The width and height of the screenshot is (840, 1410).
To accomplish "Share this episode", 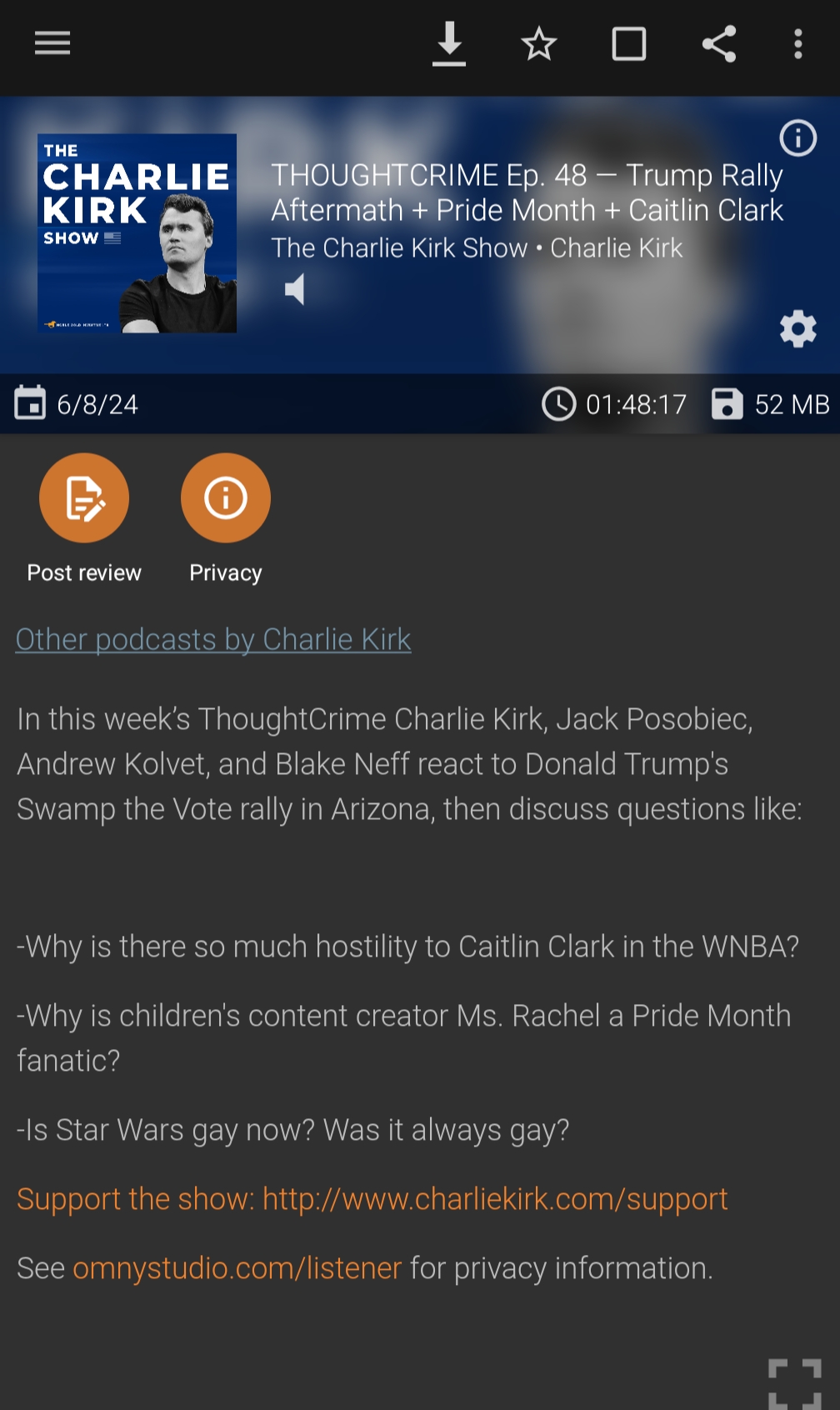I will (x=718, y=43).
